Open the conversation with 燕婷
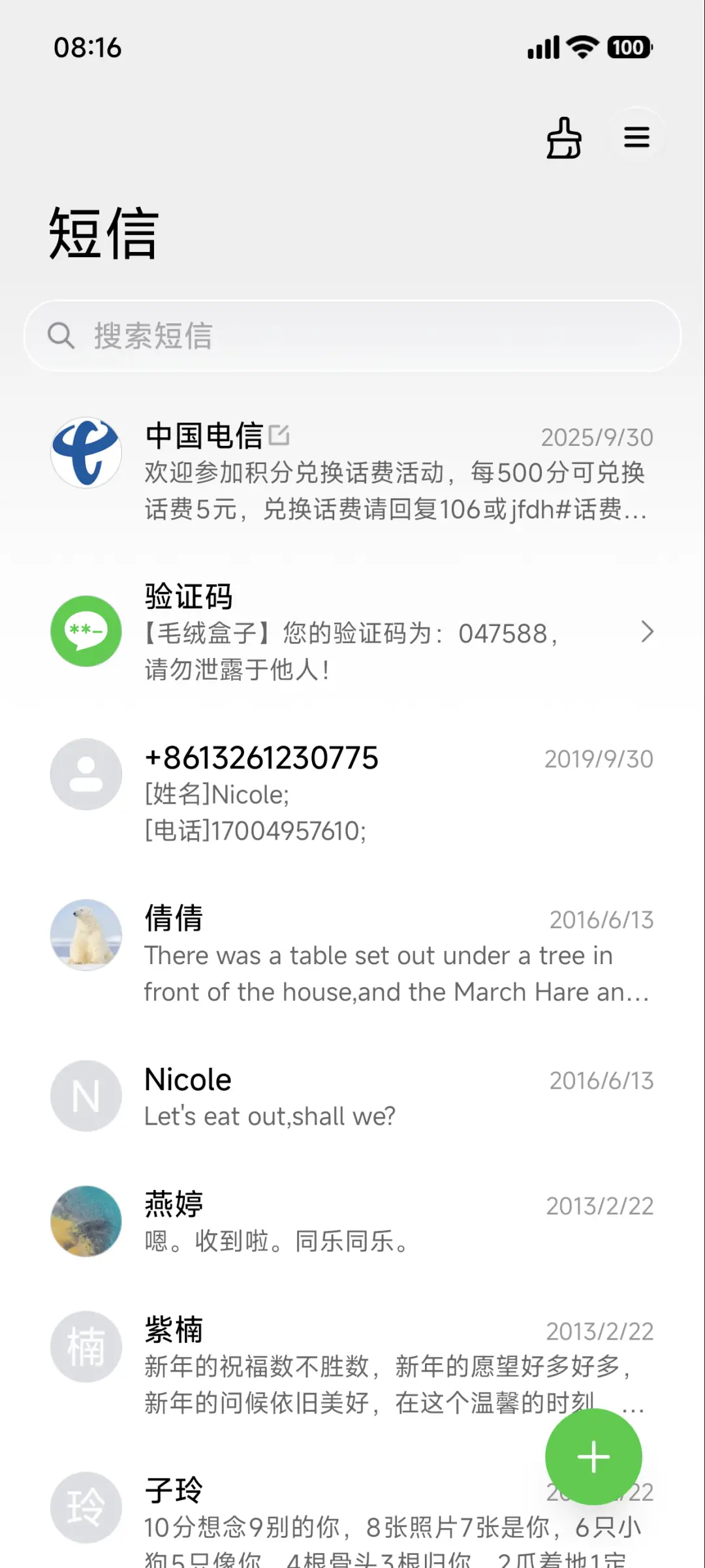The image size is (705, 1568). (352, 1222)
